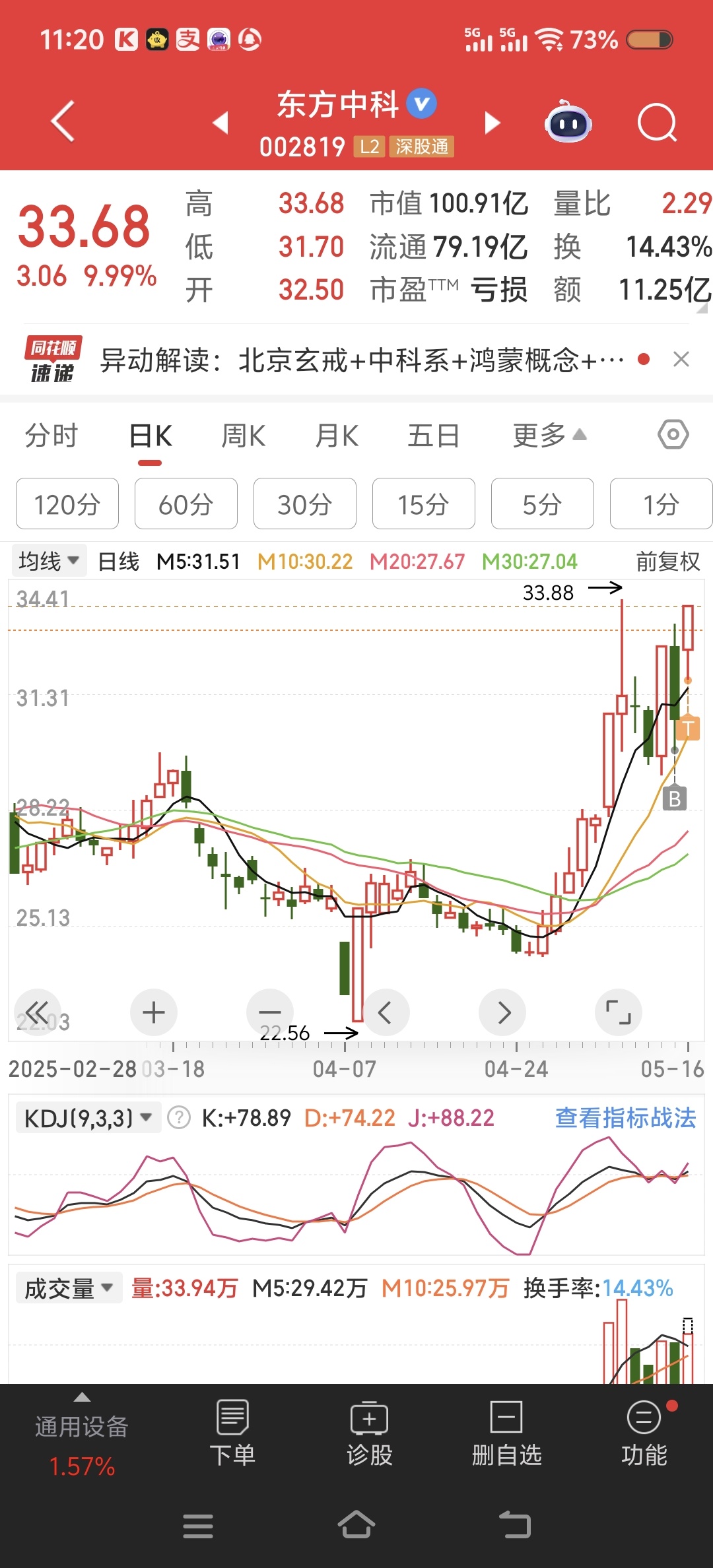
Task: Switch to the 周K tab
Action: point(243,436)
